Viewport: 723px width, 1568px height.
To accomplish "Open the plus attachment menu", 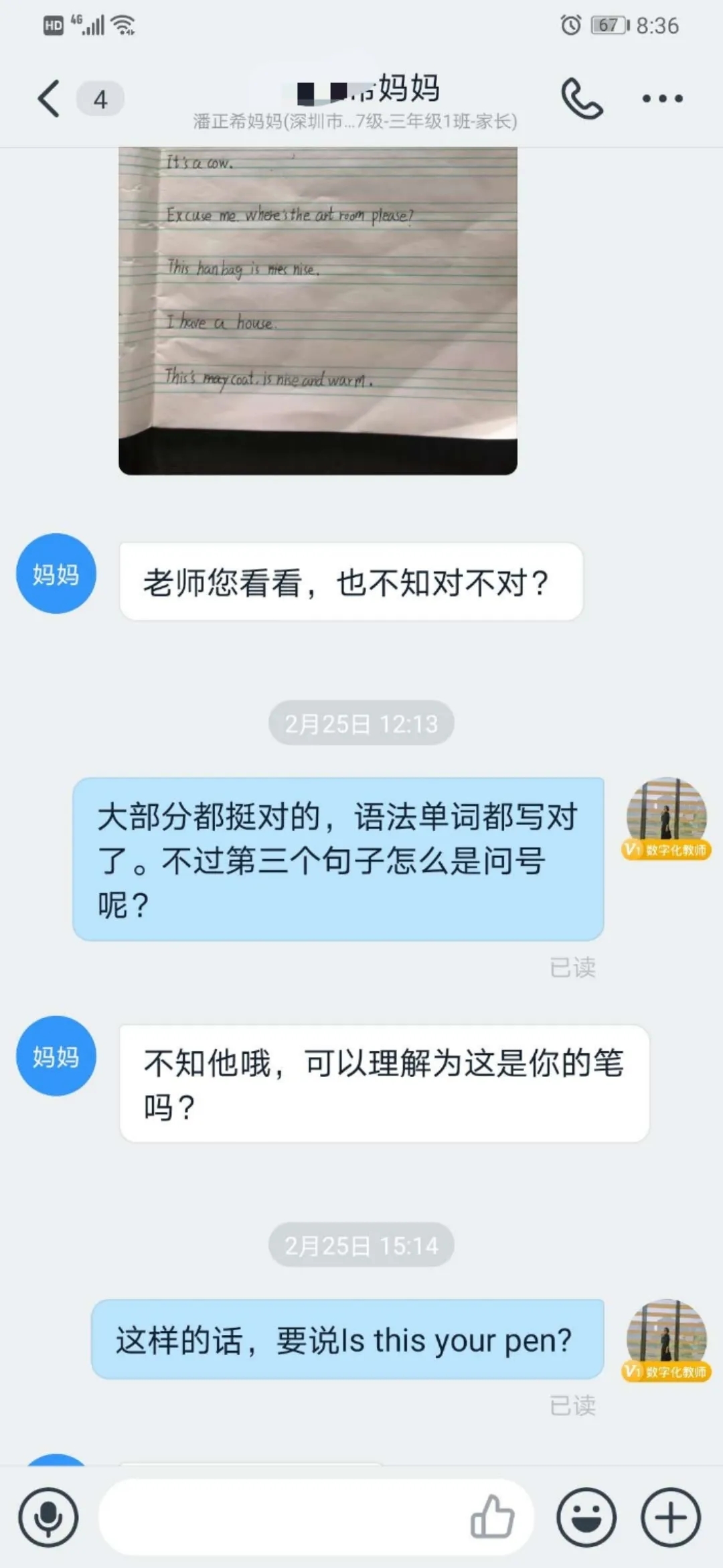I will 671,1518.
